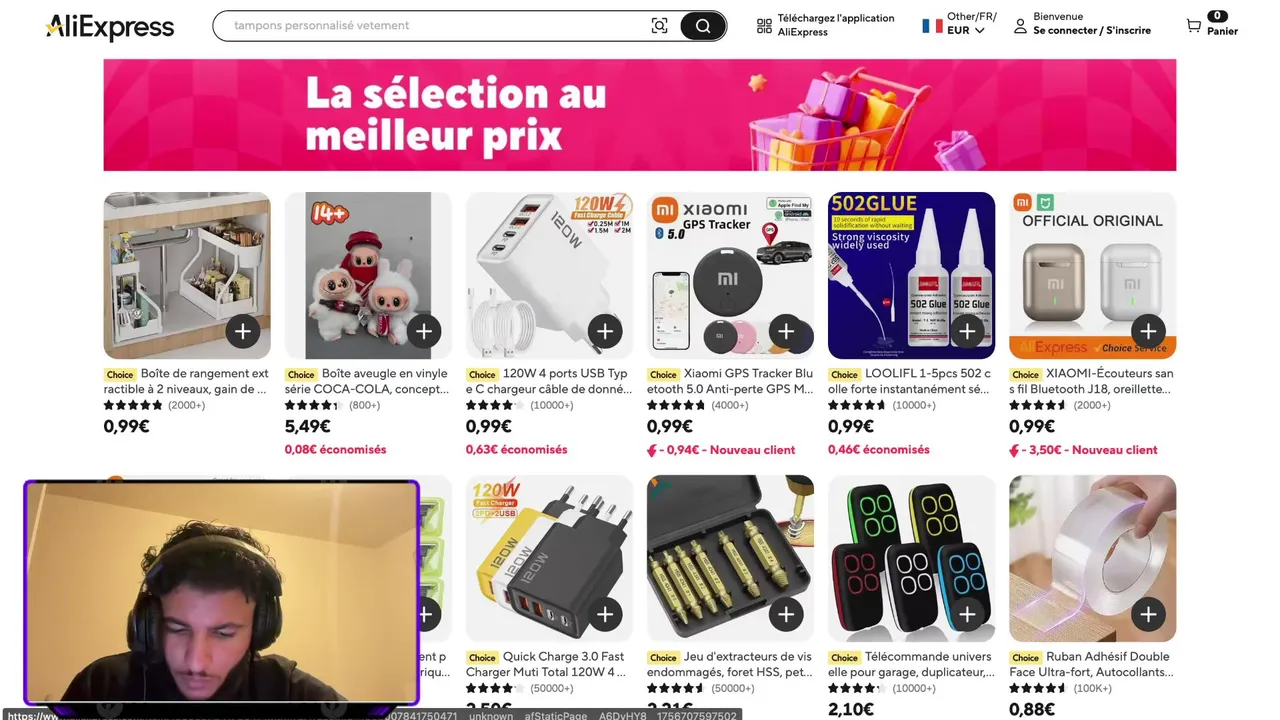Image resolution: width=1280 pixels, height=720 pixels.
Task: Open the search field with tampons personnalisé vetement
Action: [430, 26]
